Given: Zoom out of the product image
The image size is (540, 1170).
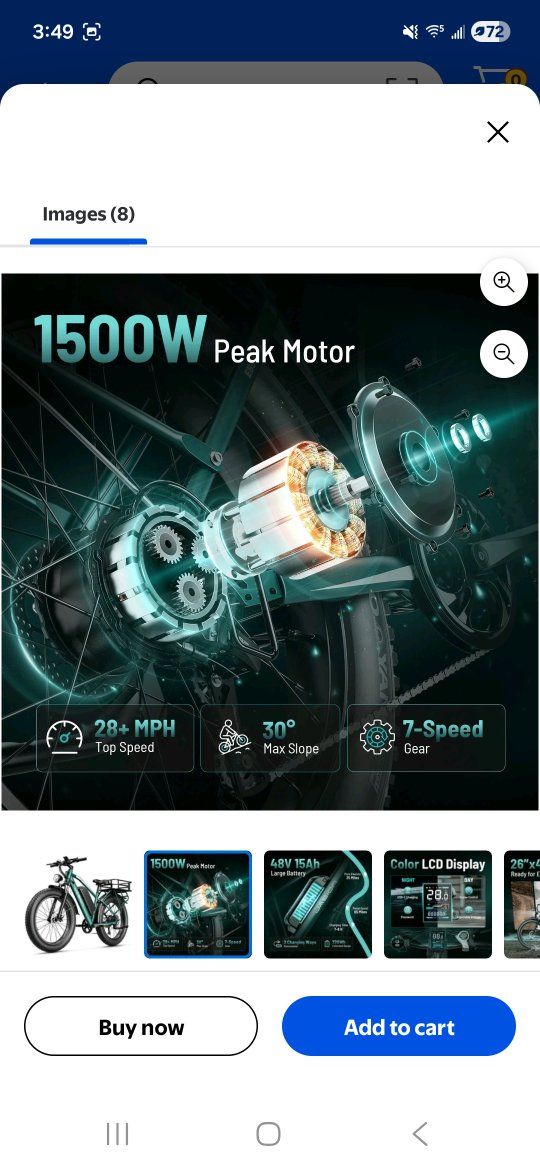Looking at the screenshot, I should [503, 354].
